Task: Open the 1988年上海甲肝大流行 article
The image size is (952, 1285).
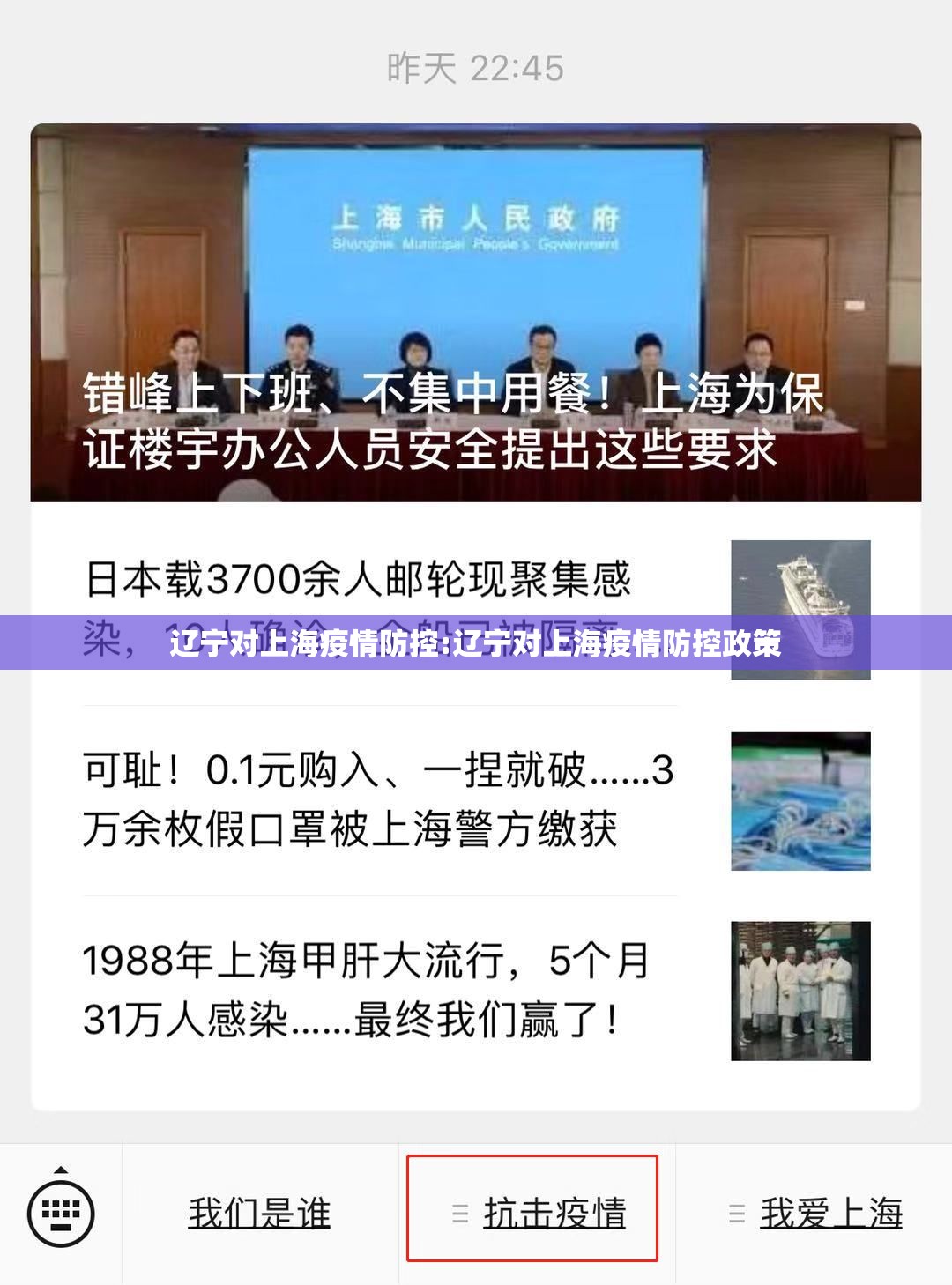Action: [366, 990]
